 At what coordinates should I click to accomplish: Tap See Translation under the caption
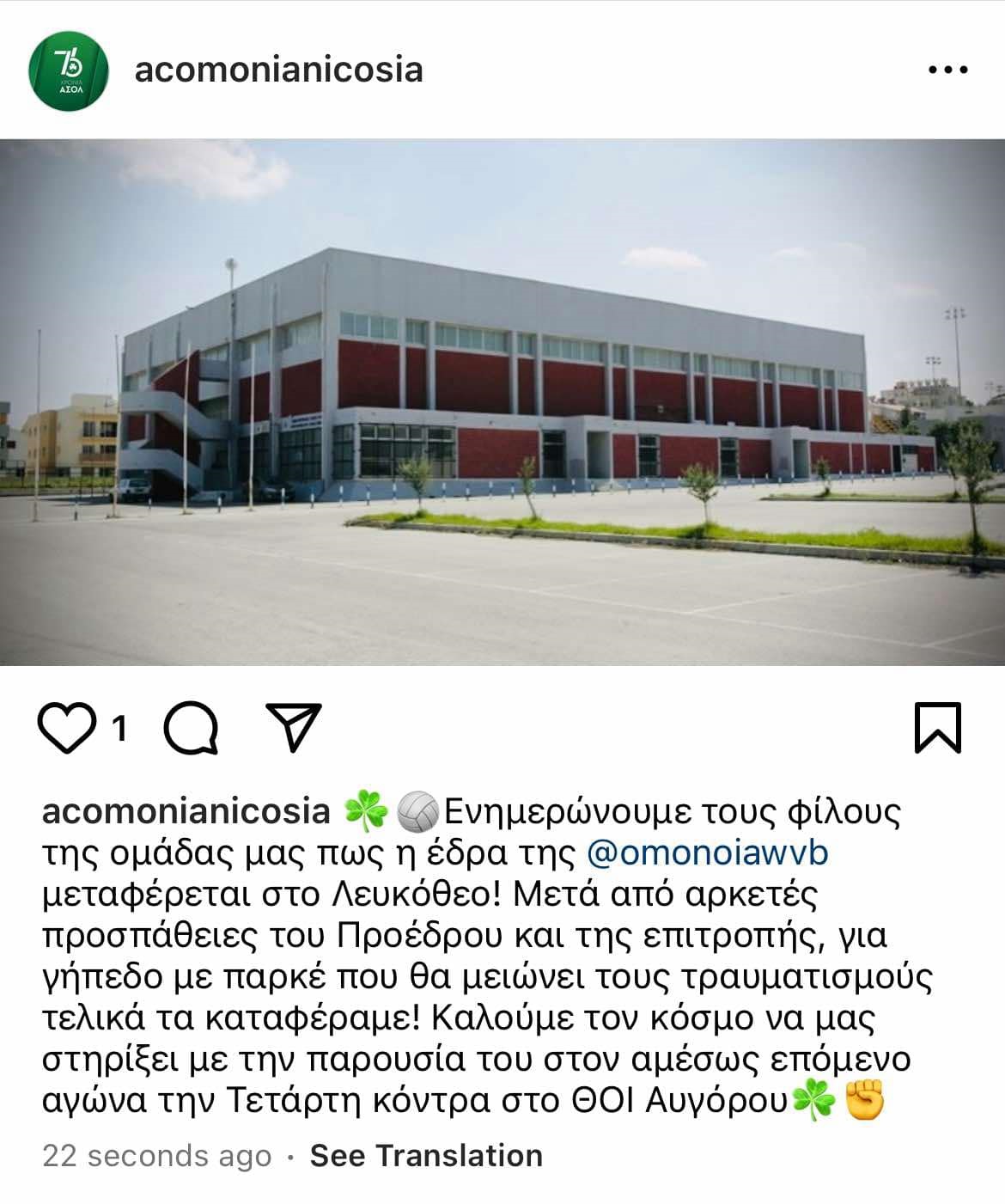(426, 1156)
